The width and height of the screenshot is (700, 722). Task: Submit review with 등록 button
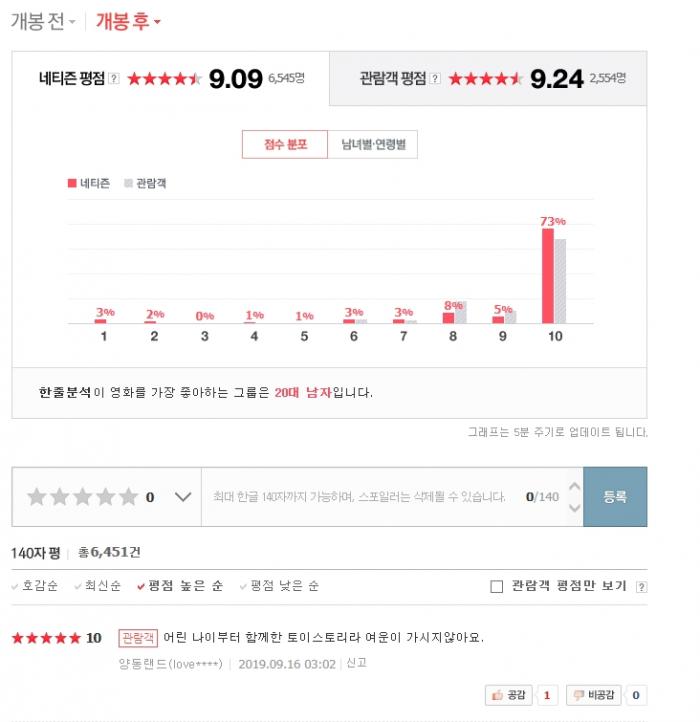pos(614,496)
